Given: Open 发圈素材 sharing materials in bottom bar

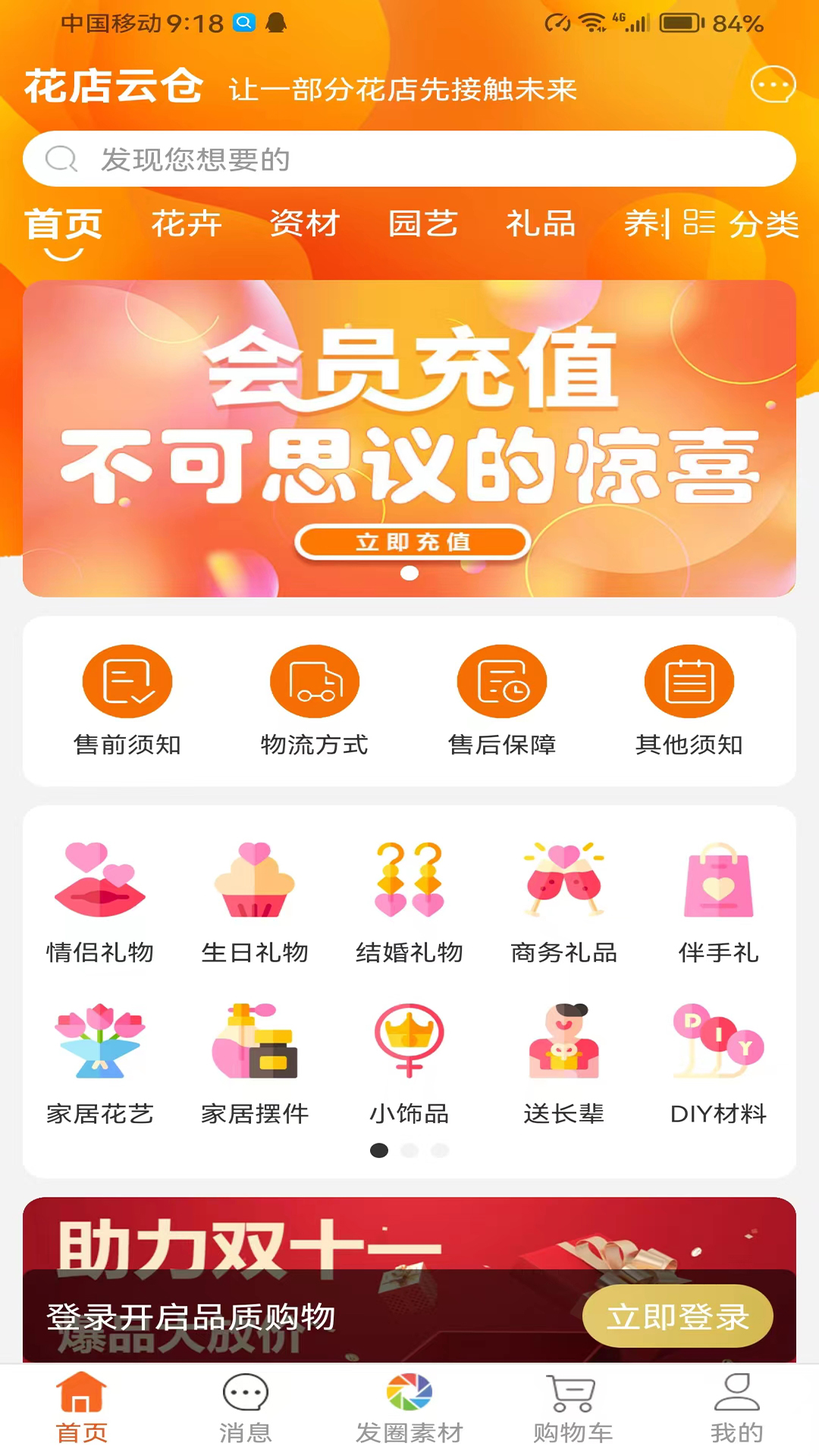Looking at the screenshot, I should [x=409, y=1408].
